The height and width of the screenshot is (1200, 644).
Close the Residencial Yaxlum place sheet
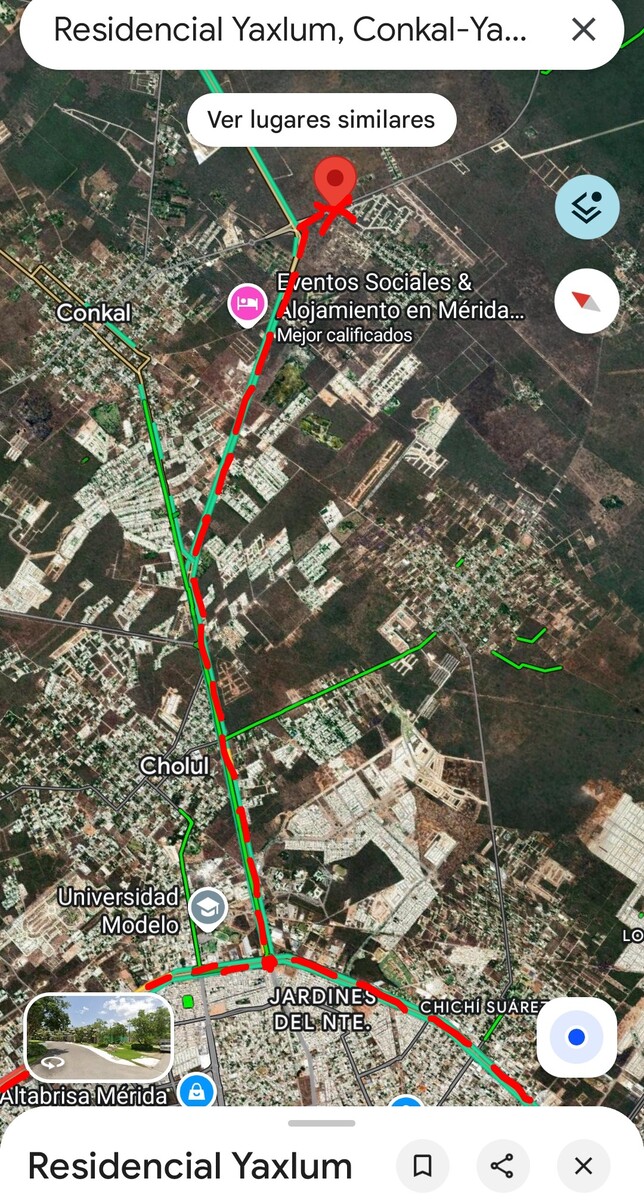pyautogui.click(x=584, y=1166)
